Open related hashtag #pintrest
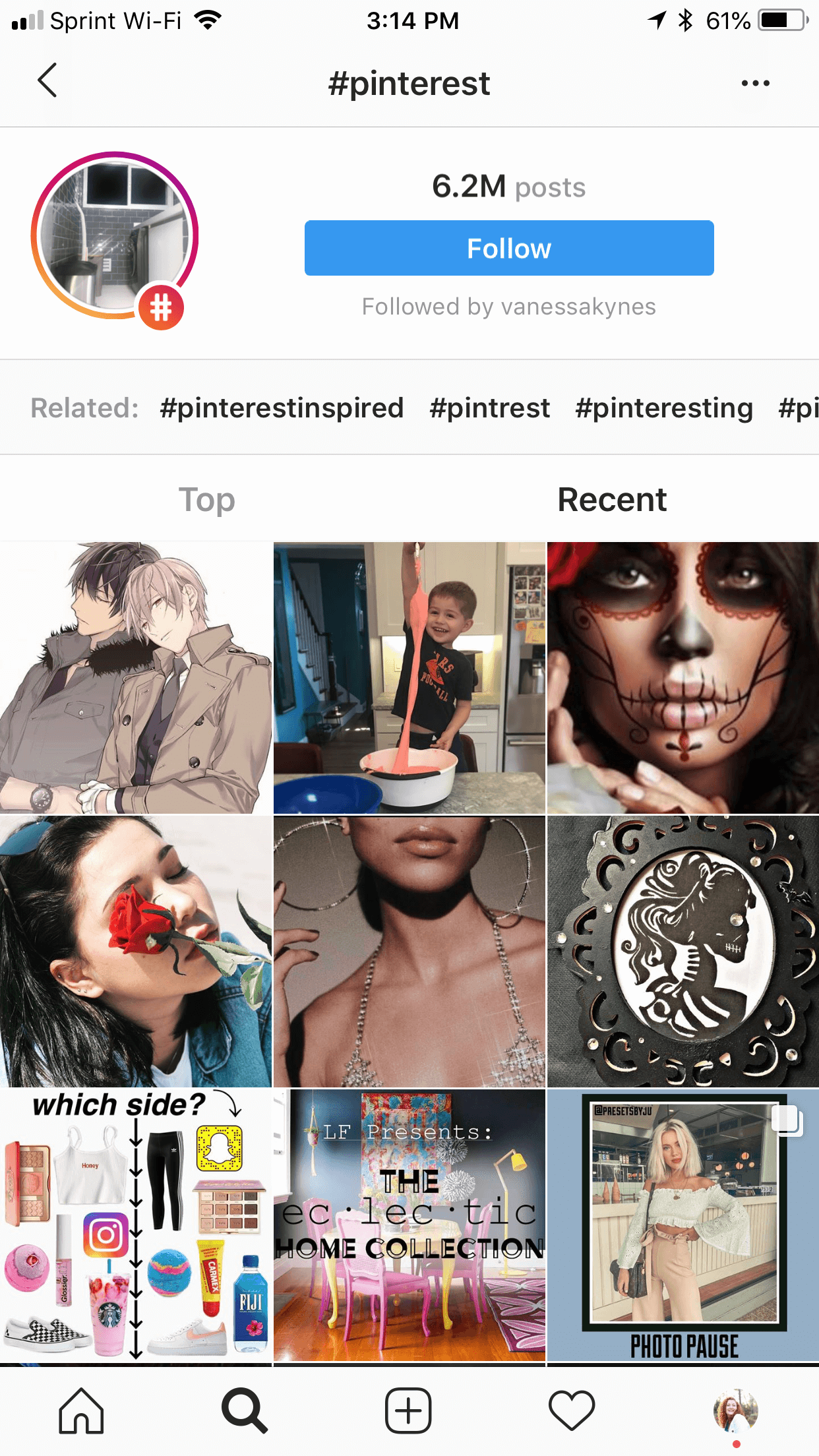The width and height of the screenshot is (819, 1456). [x=489, y=408]
